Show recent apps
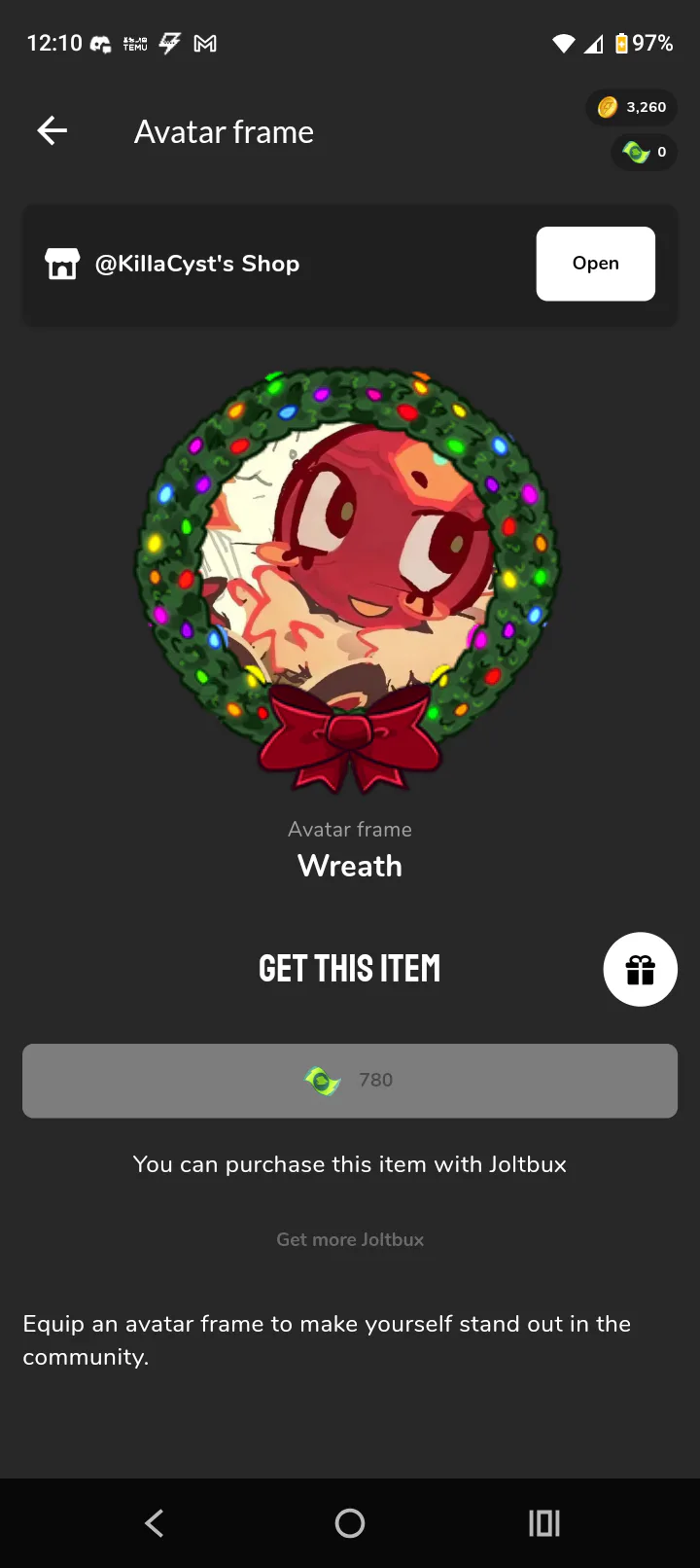Viewport: 700px width, 1568px height. (543, 1523)
